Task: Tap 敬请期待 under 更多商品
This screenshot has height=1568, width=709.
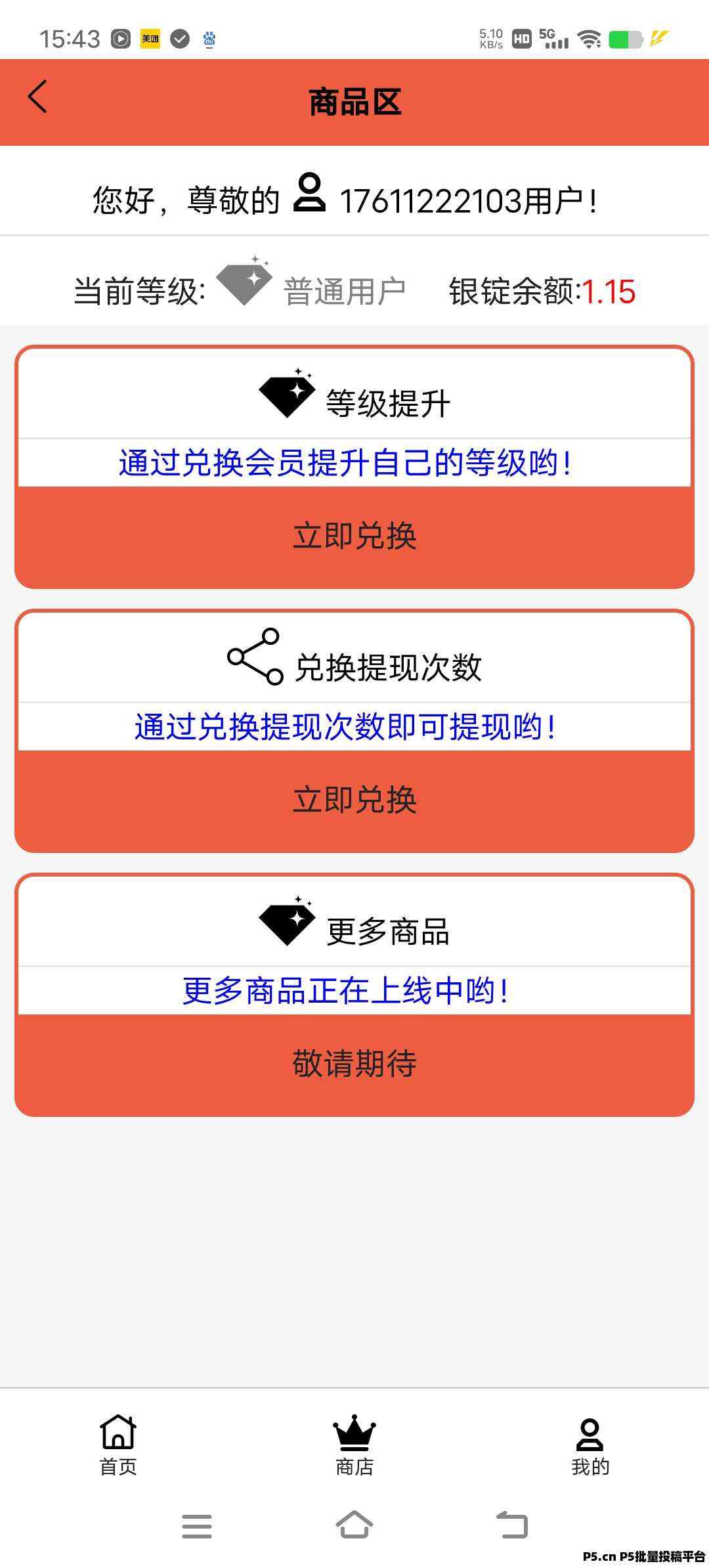Action: 354,1064
